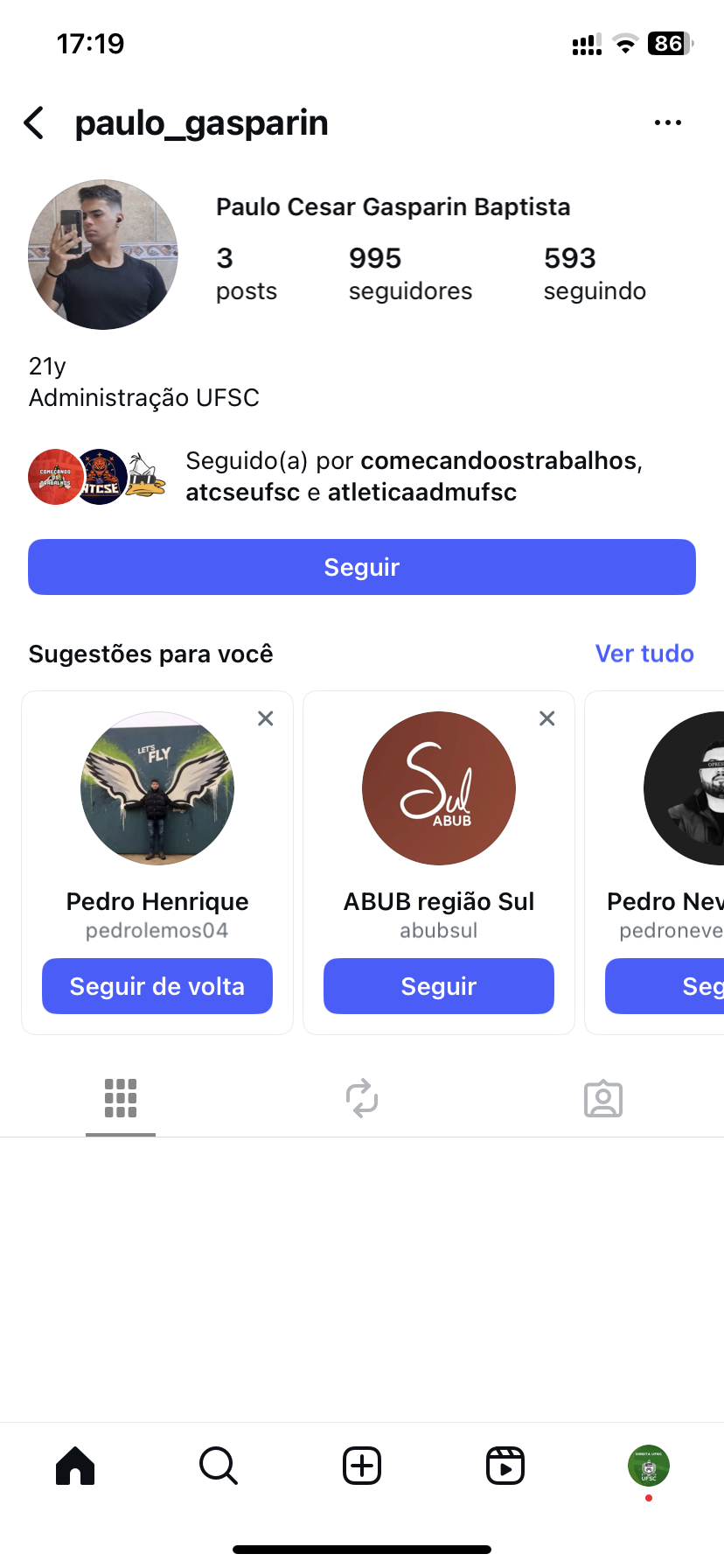Open Pedro Henrique's suggested profile picture
This screenshot has width=724, height=1568.
[x=157, y=788]
